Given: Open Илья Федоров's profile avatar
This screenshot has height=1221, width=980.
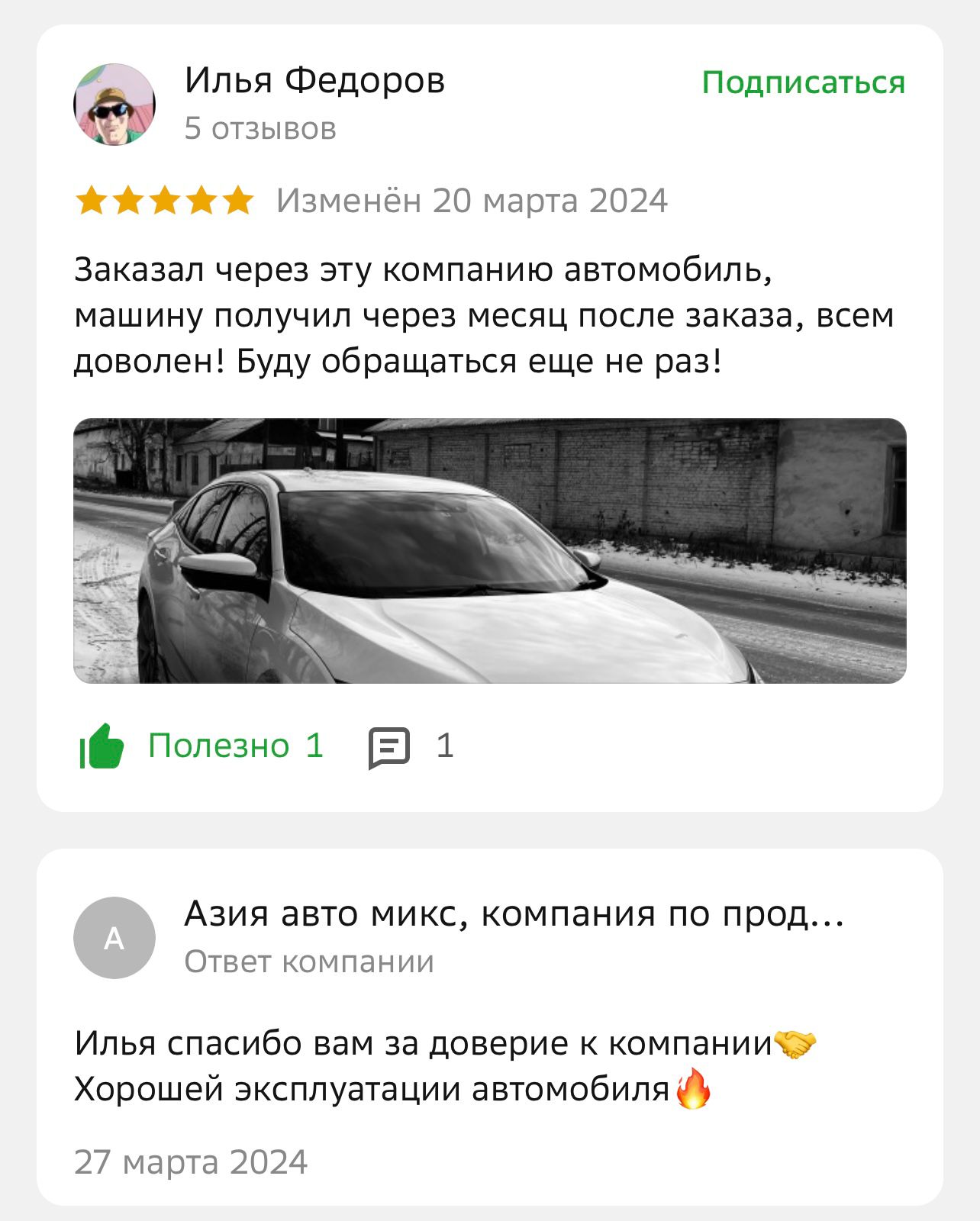Looking at the screenshot, I should (x=114, y=105).
